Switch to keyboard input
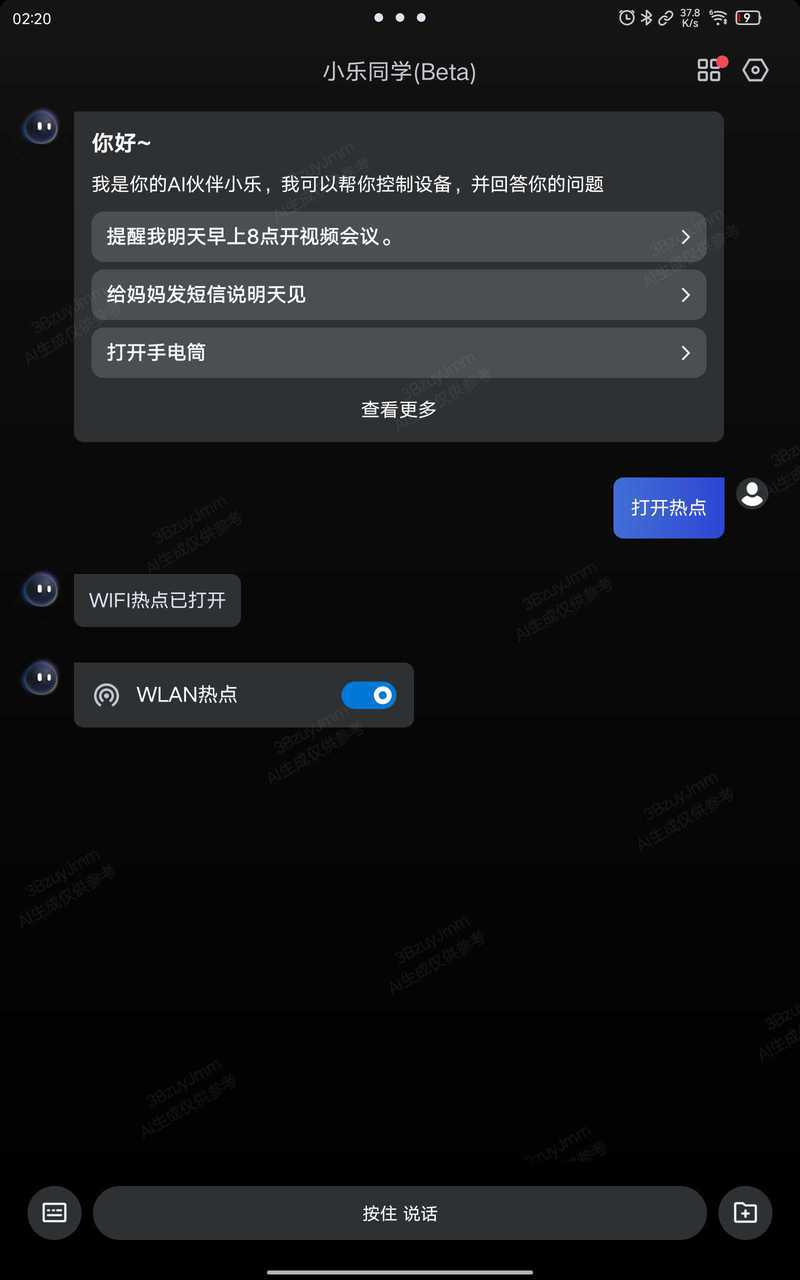The image size is (800, 1280). tap(54, 1213)
